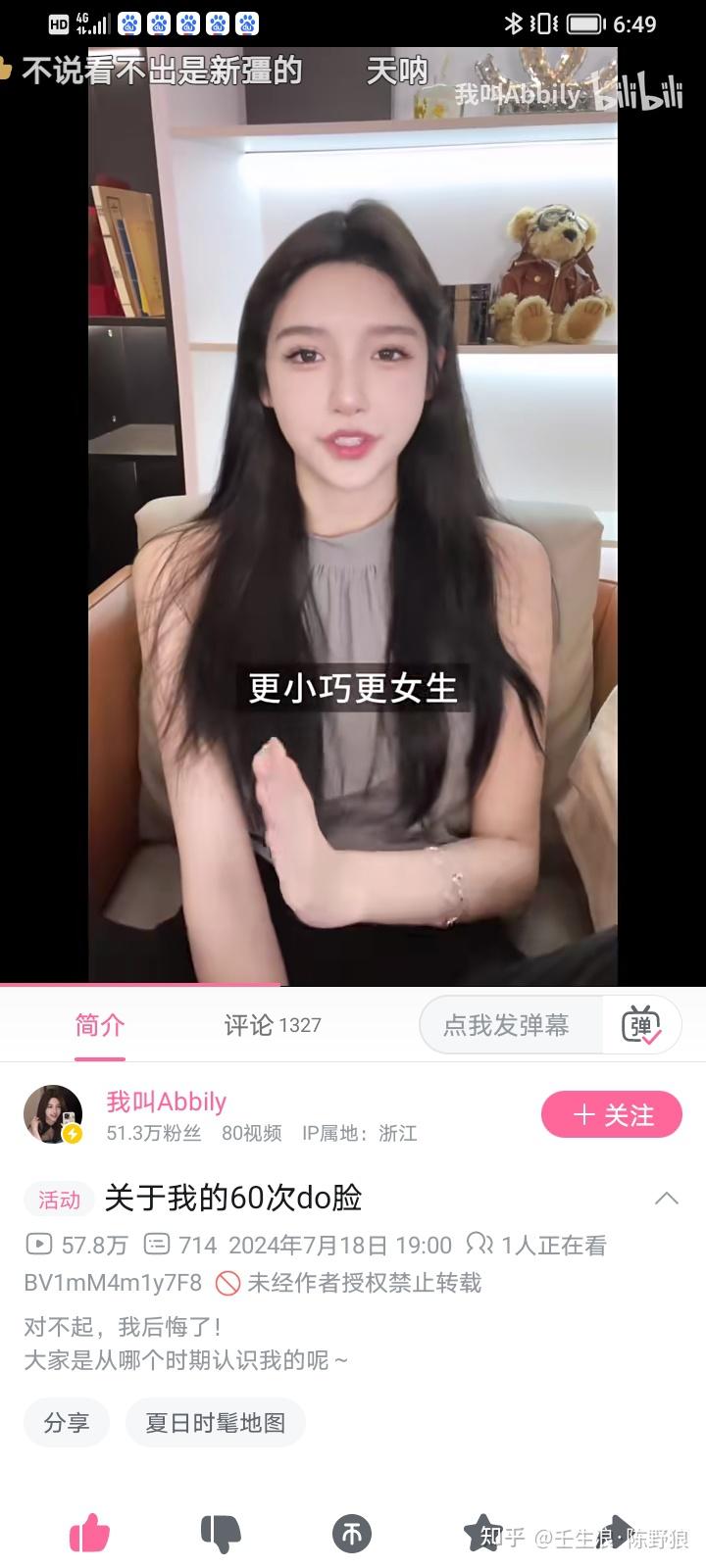
Task: Like the video with the thumbs-up icon
Action: point(88,1533)
